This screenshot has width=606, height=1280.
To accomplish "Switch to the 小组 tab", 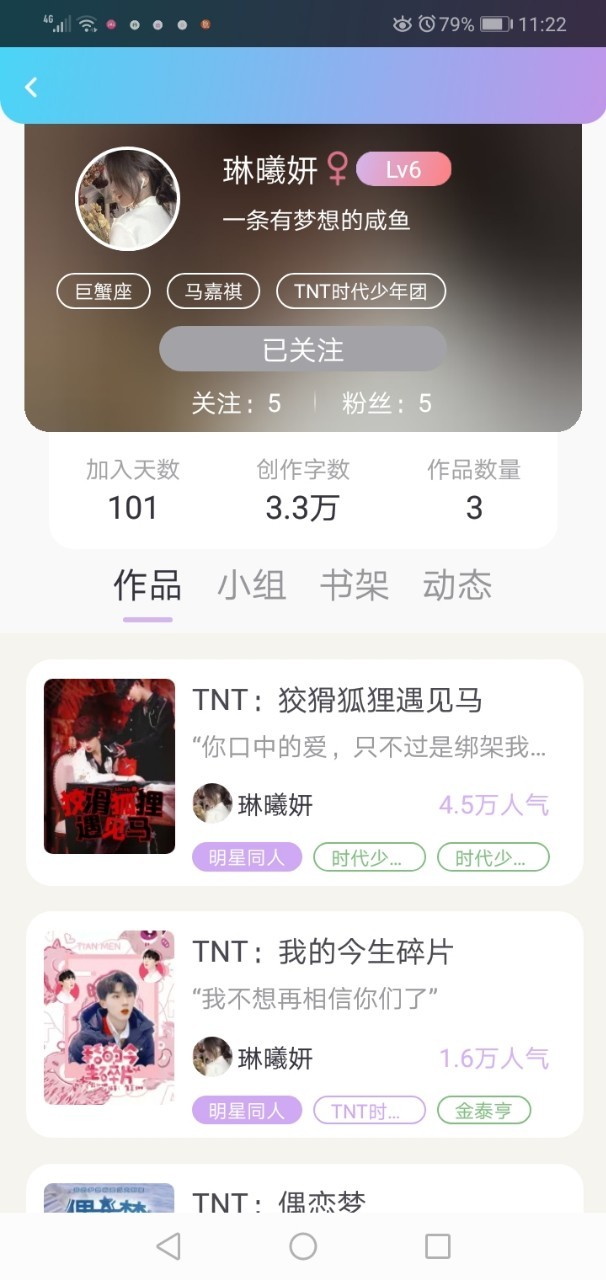I will 252,585.
